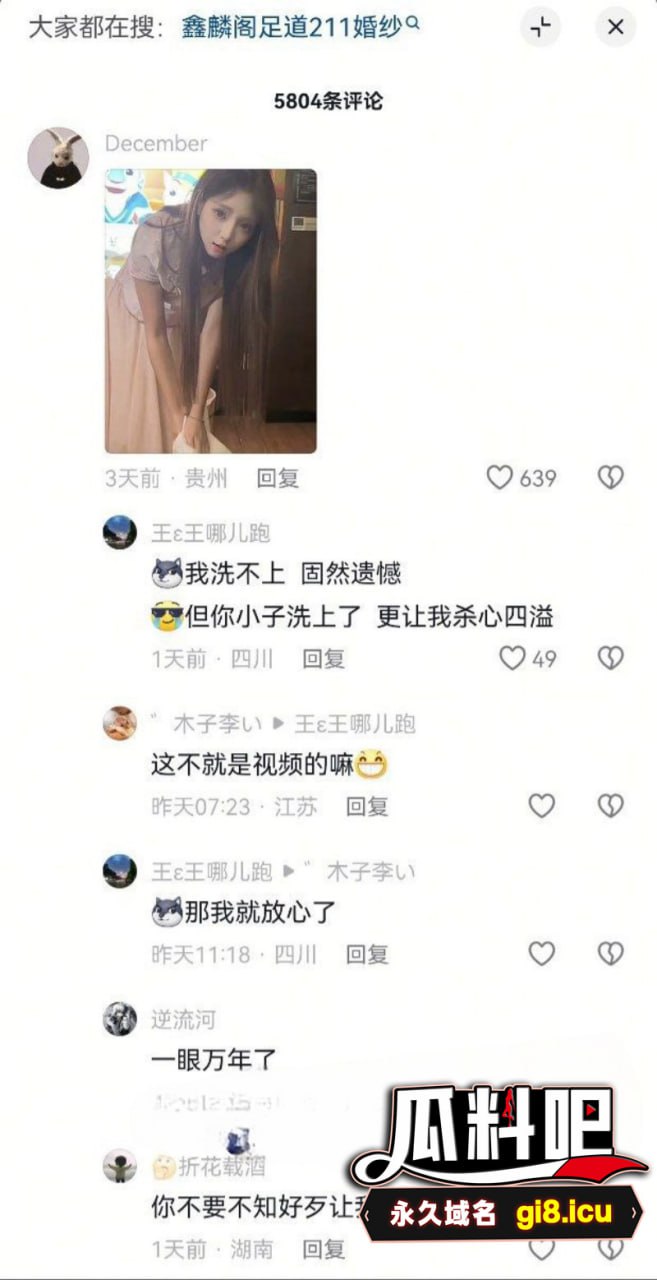
Task: Like December's comment with 639 likes
Action: point(500,478)
